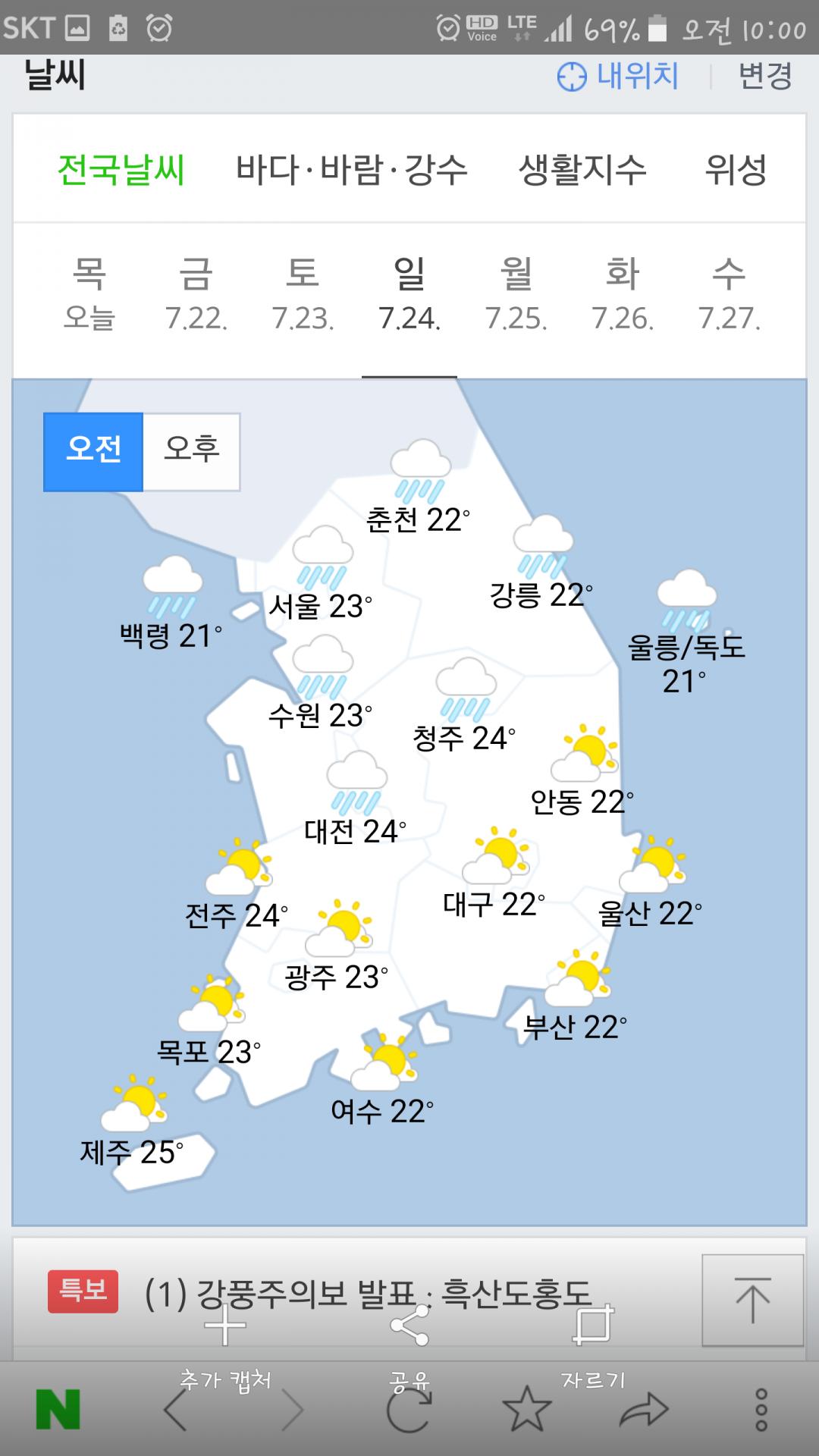This screenshot has width=819, height=1456.
Task: Go to Naver home via N icon
Action: (x=58, y=1409)
